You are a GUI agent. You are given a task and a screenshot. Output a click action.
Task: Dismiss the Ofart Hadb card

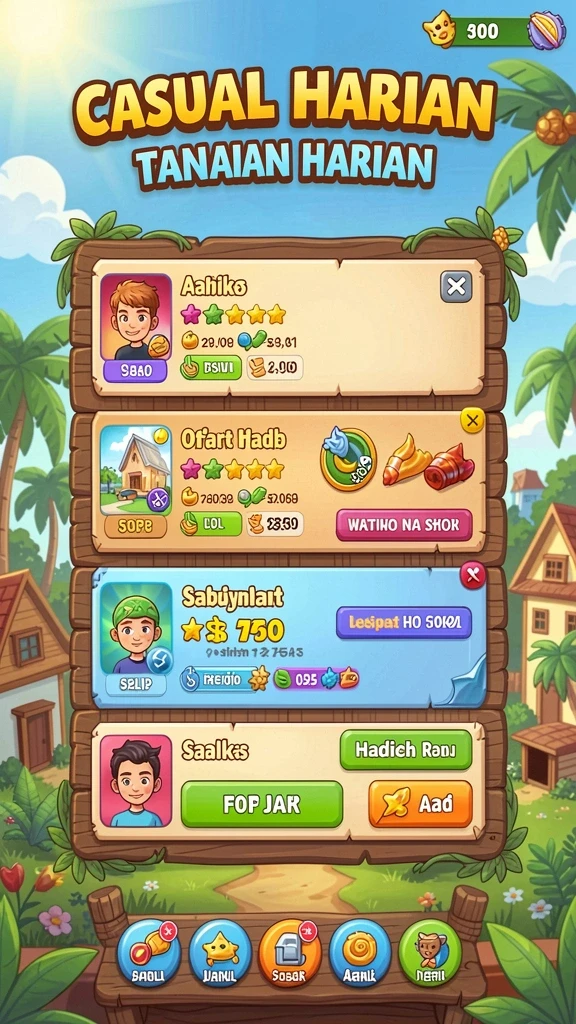click(x=472, y=420)
